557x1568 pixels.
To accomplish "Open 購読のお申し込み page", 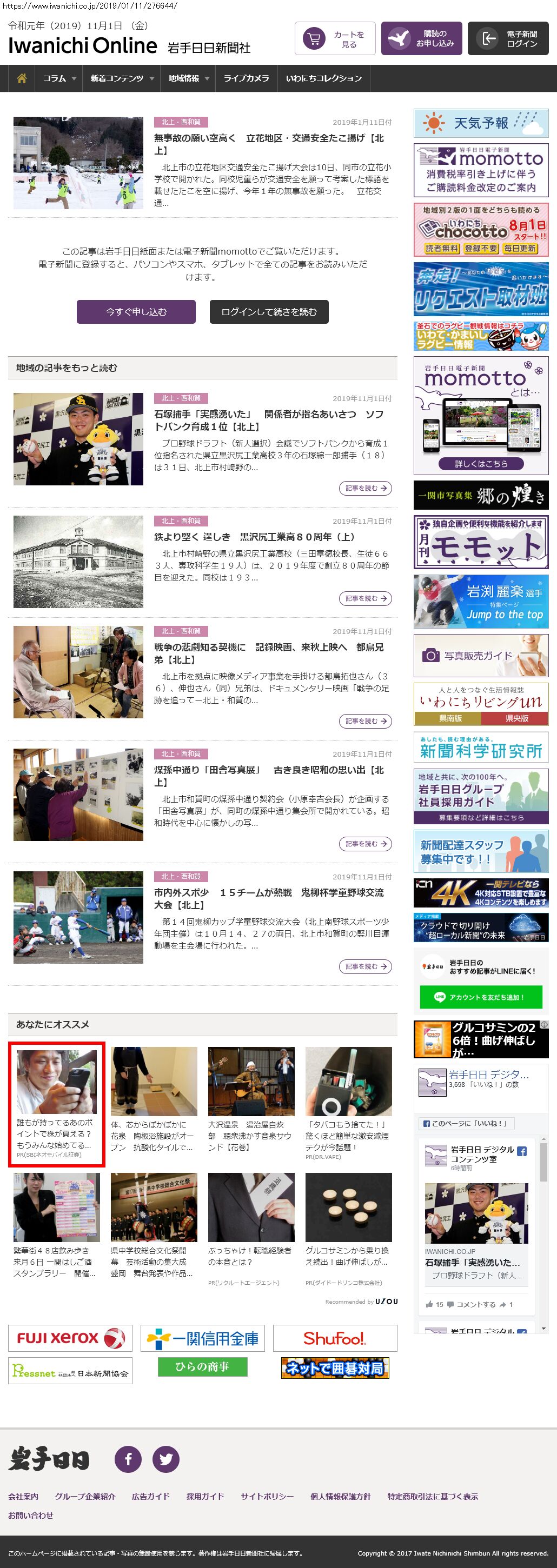I will point(421,39).
